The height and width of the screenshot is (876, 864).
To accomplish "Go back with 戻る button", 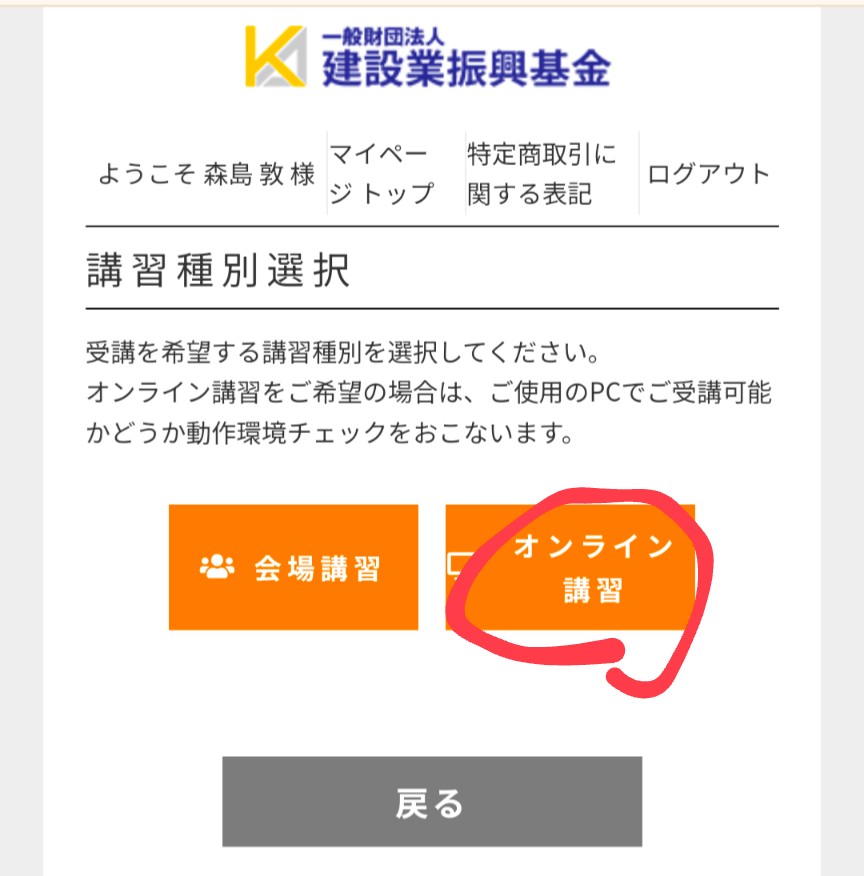I will (431, 802).
